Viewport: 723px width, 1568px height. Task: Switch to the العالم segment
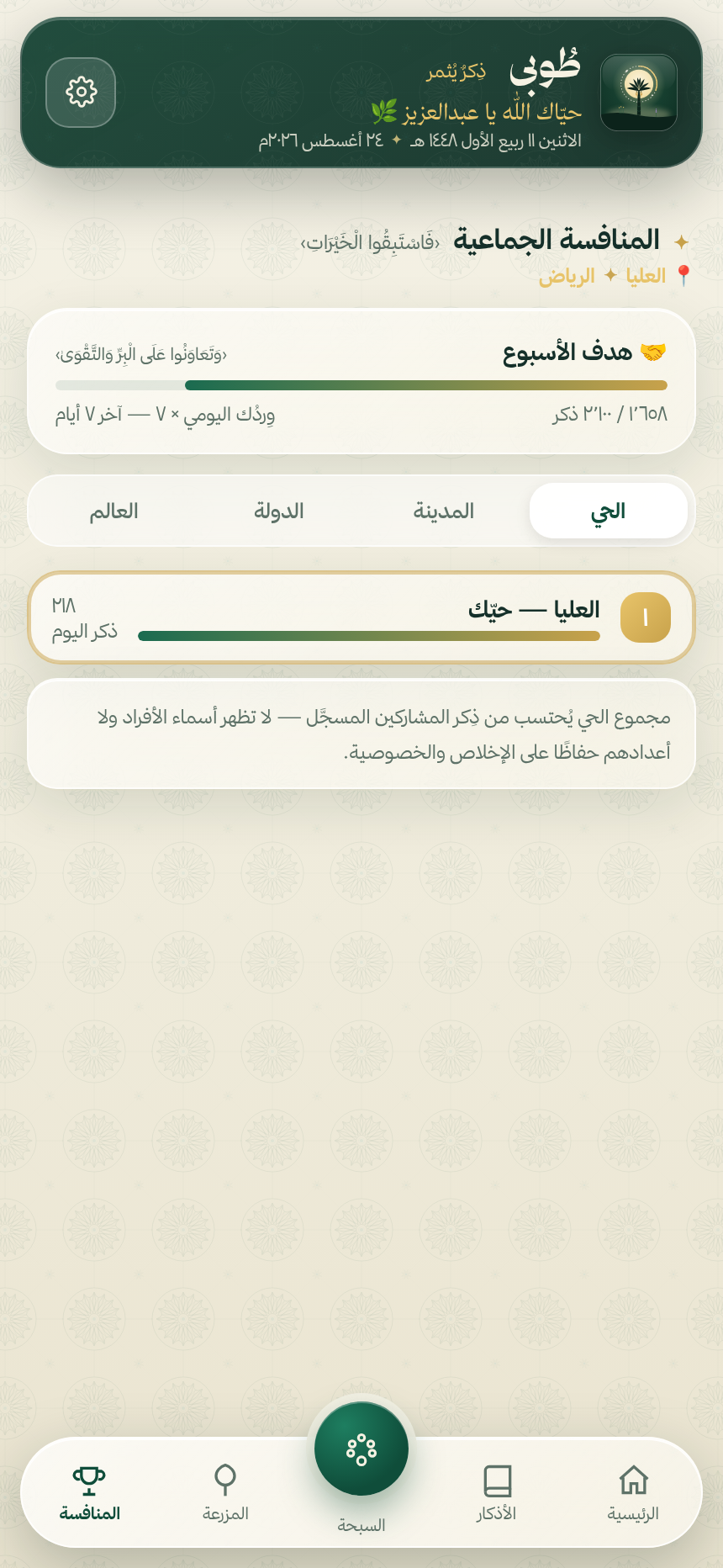pos(114,511)
